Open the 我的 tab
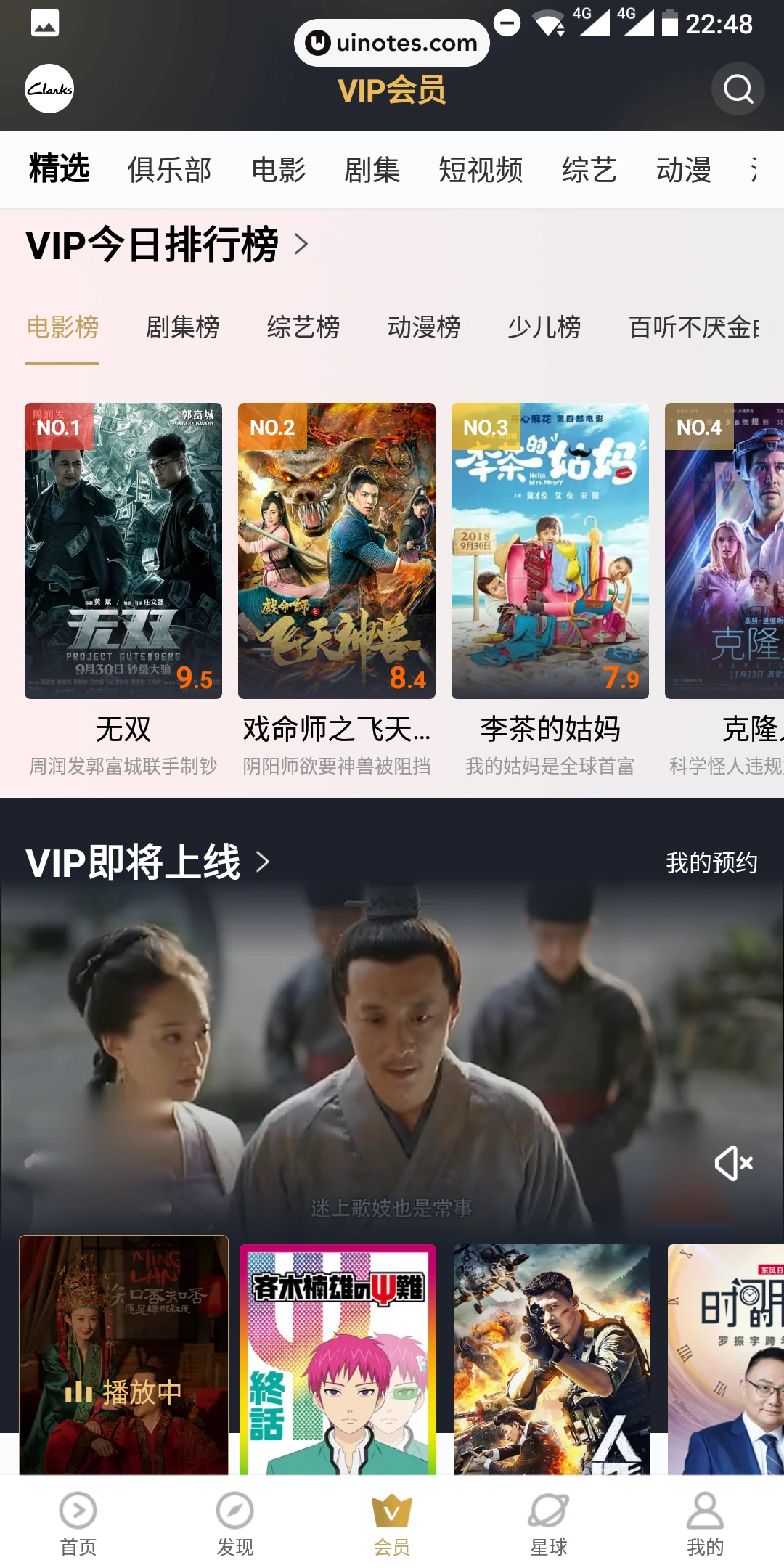 click(705, 1524)
